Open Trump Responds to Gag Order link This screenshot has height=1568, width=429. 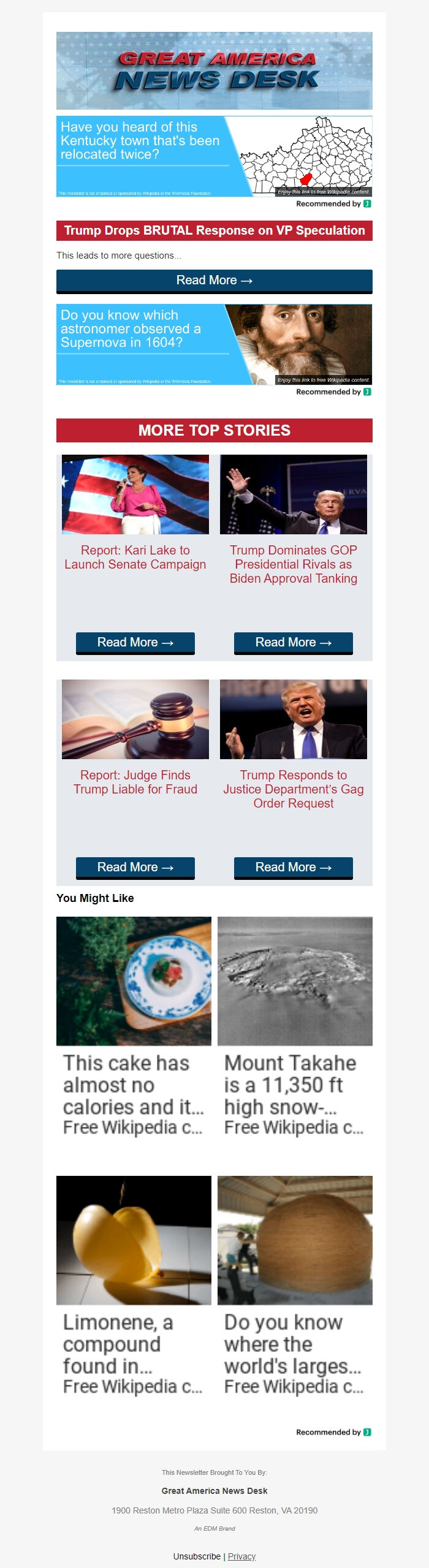293,789
